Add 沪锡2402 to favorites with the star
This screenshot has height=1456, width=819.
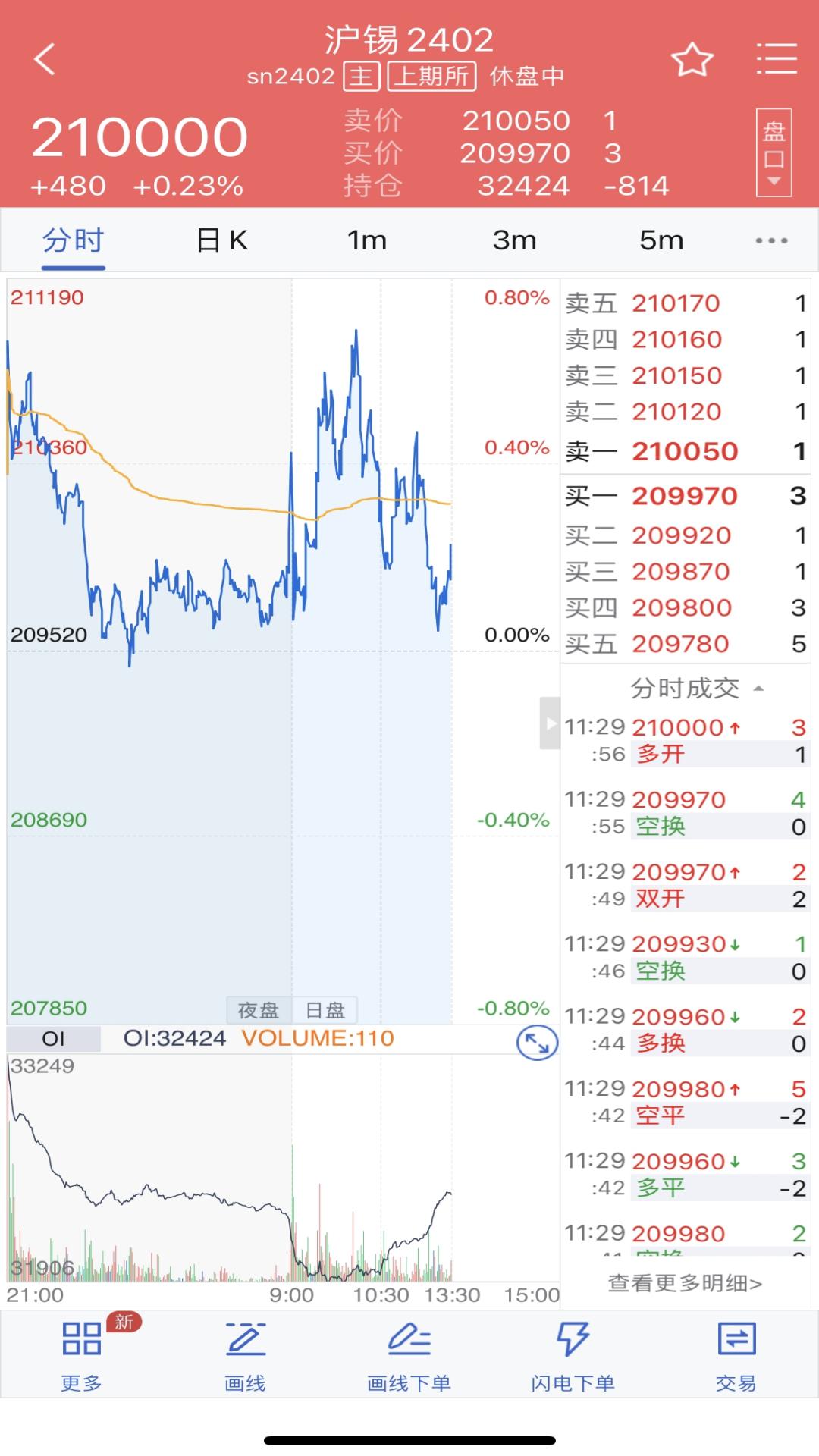pyautogui.click(x=692, y=60)
